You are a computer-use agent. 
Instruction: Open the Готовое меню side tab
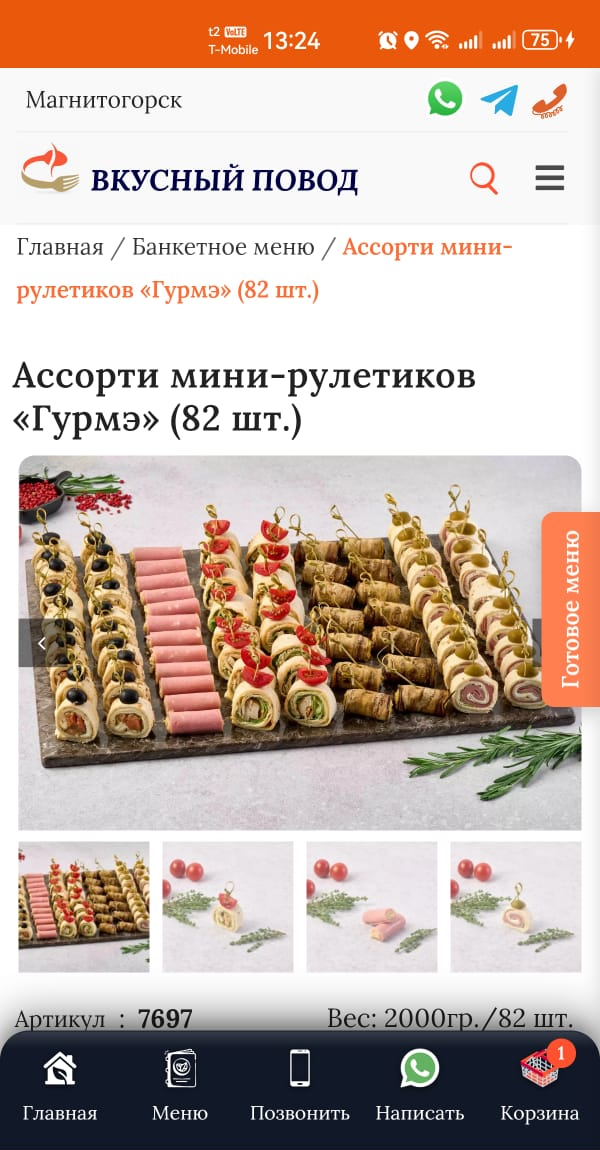pyautogui.click(x=571, y=609)
